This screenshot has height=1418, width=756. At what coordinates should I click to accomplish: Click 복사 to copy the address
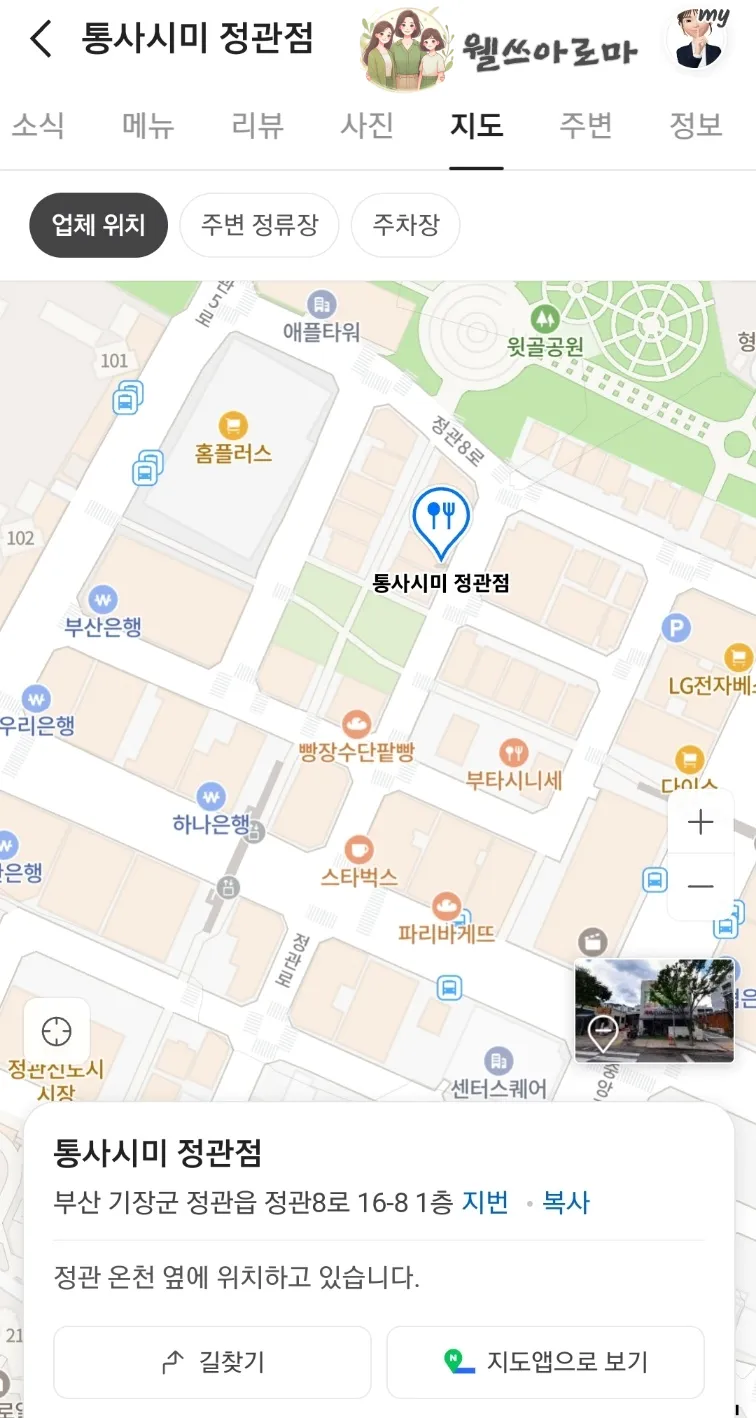pos(565,1203)
